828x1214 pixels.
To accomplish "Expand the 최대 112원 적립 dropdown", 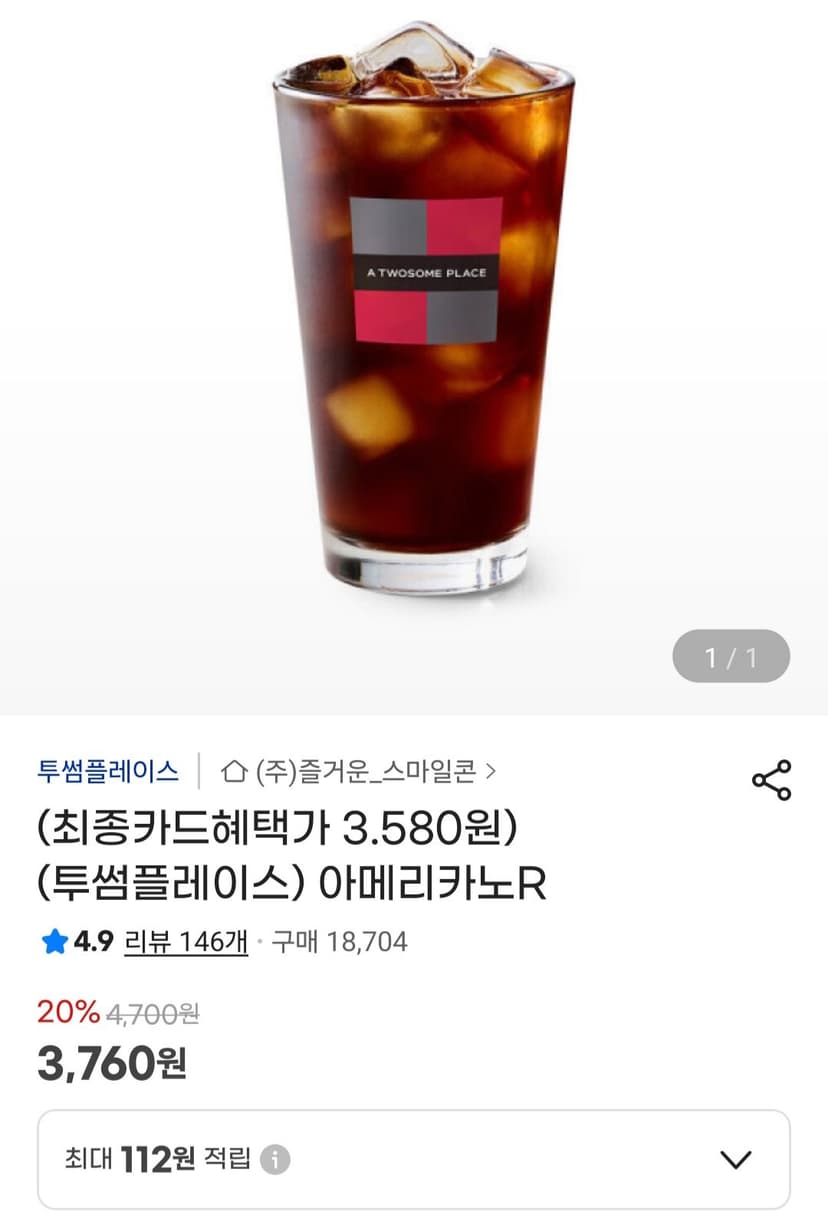I will click(x=414, y=1159).
